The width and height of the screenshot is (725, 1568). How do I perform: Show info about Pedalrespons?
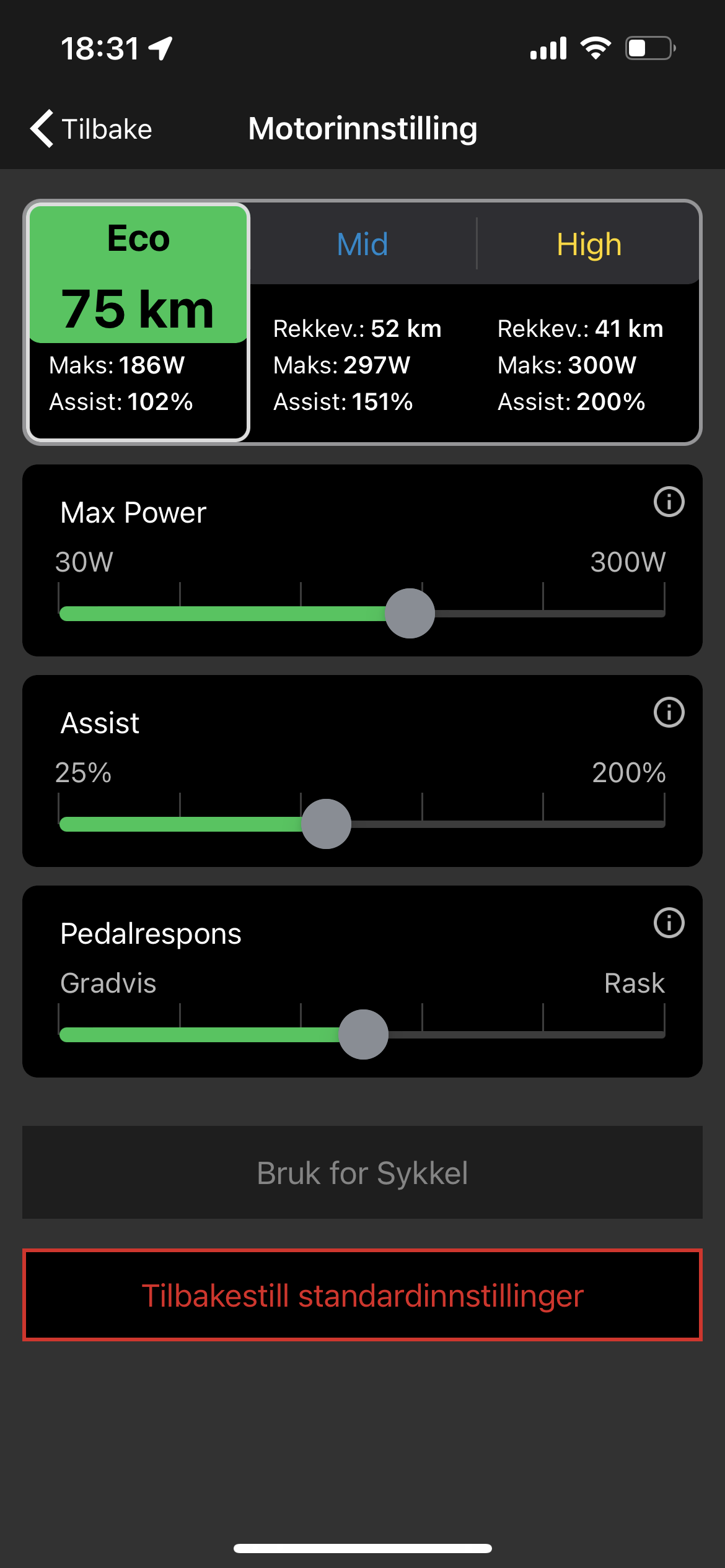tap(669, 923)
